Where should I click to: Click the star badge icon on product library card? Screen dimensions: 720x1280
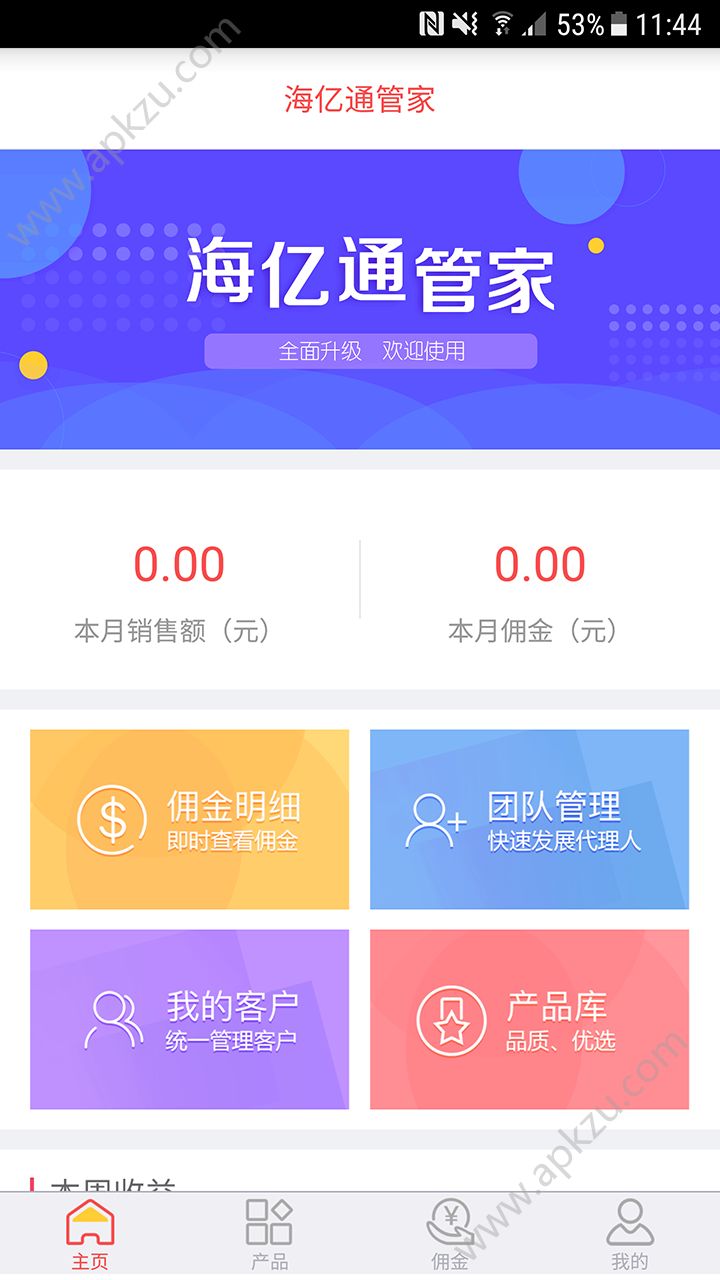pos(450,1019)
